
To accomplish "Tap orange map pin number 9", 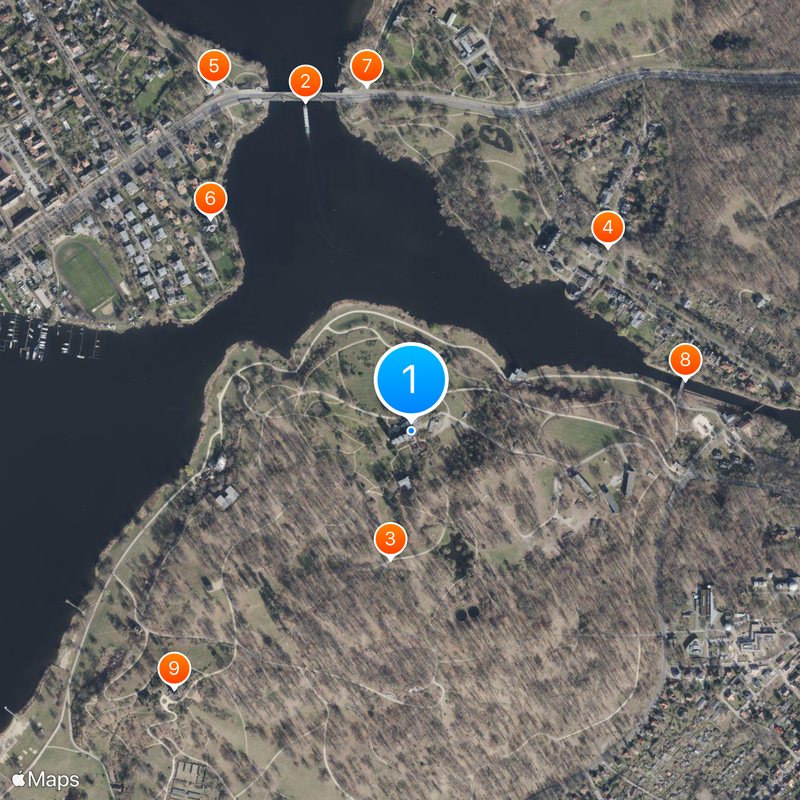I will pos(174,668).
